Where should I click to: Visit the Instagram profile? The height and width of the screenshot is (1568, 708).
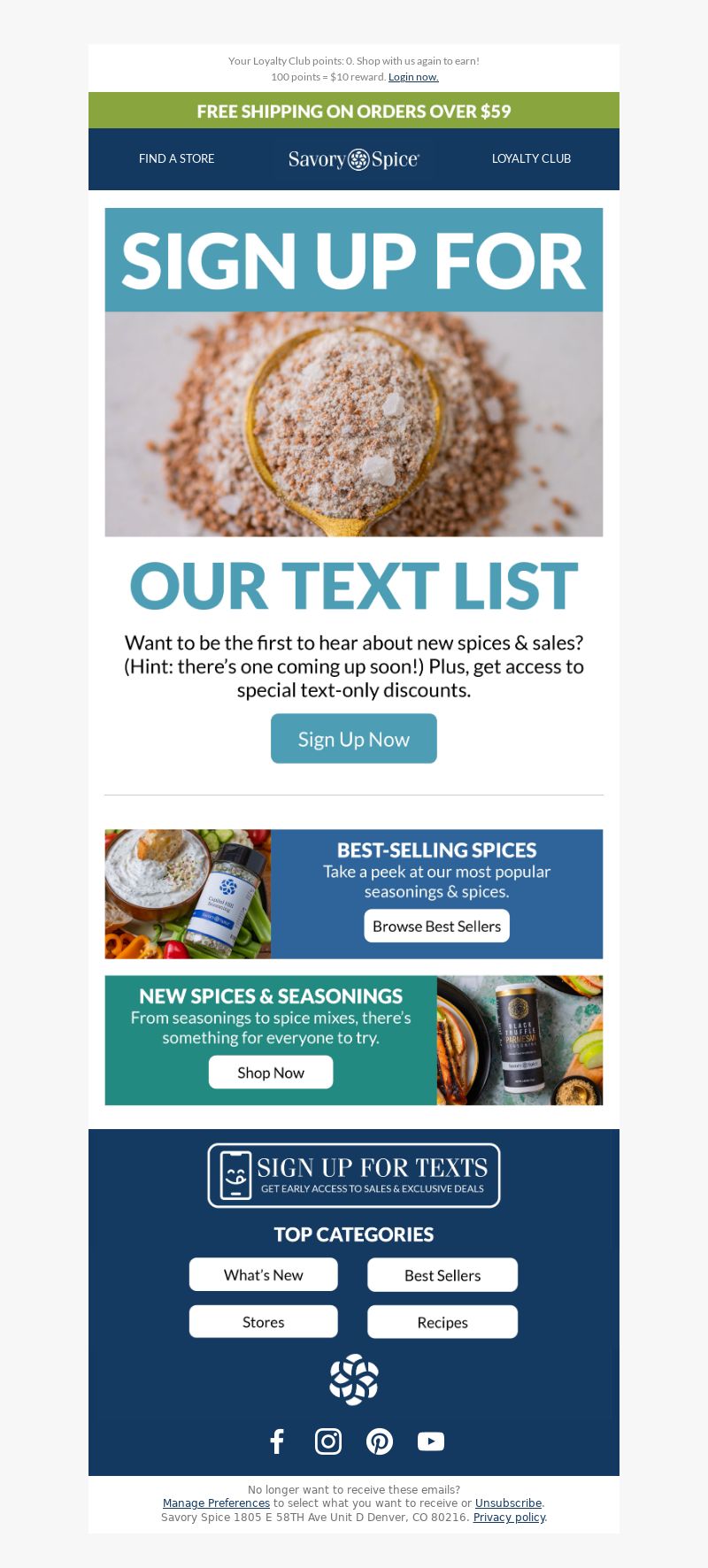click(x=328, y=1441)
